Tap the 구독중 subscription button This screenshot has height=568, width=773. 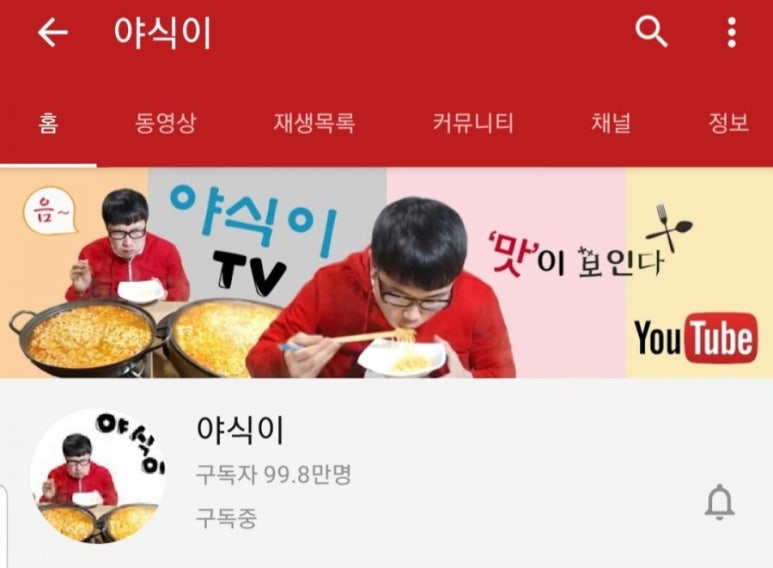tap(226, 518)
